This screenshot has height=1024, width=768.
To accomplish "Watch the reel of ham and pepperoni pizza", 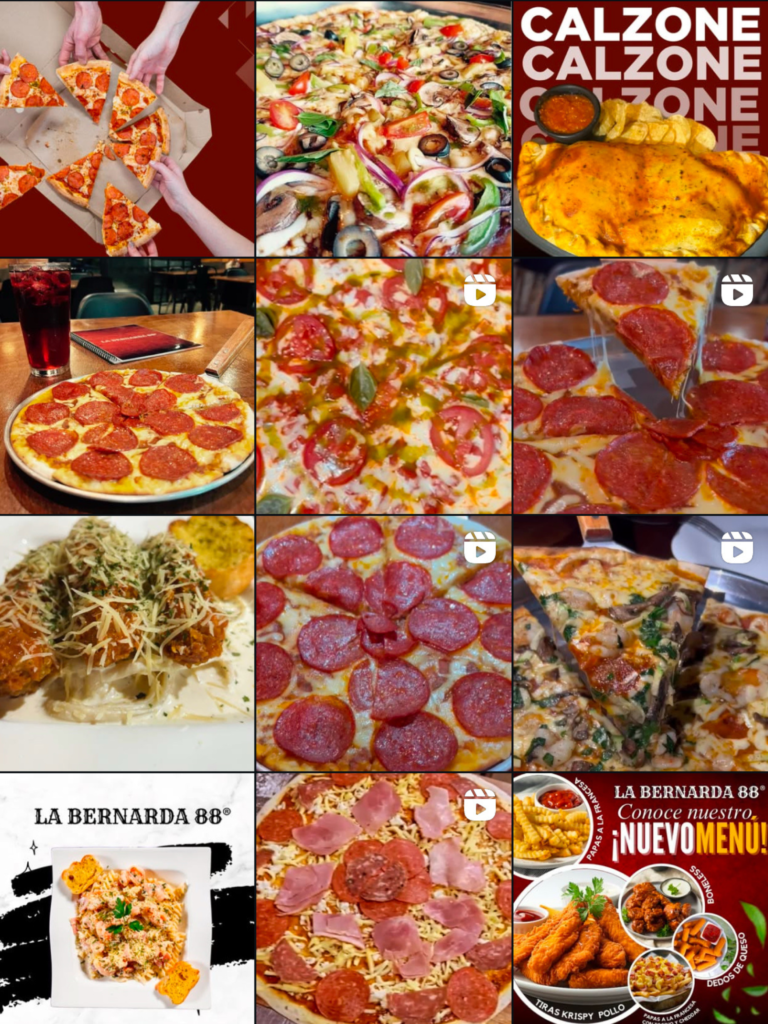I will pyautogui.click(x=383, y=899).
